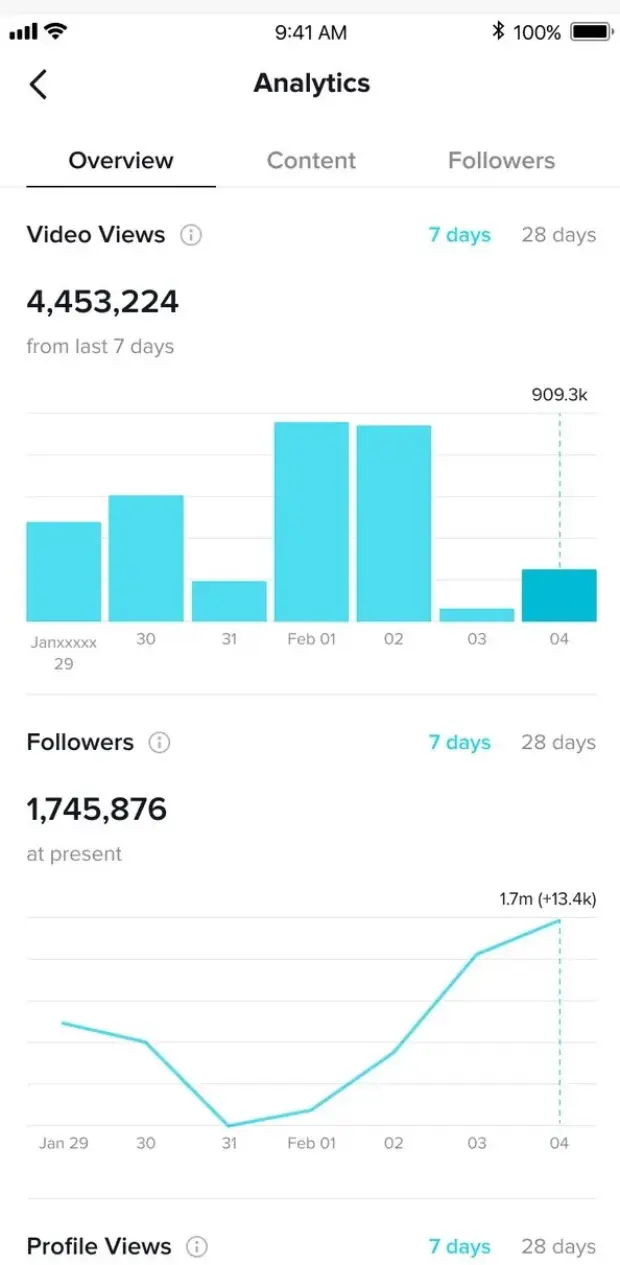This screenshot has height=1265, width=620.
Task: Select the Feb 01 video views bar
Action: click(x=311, y=522)
